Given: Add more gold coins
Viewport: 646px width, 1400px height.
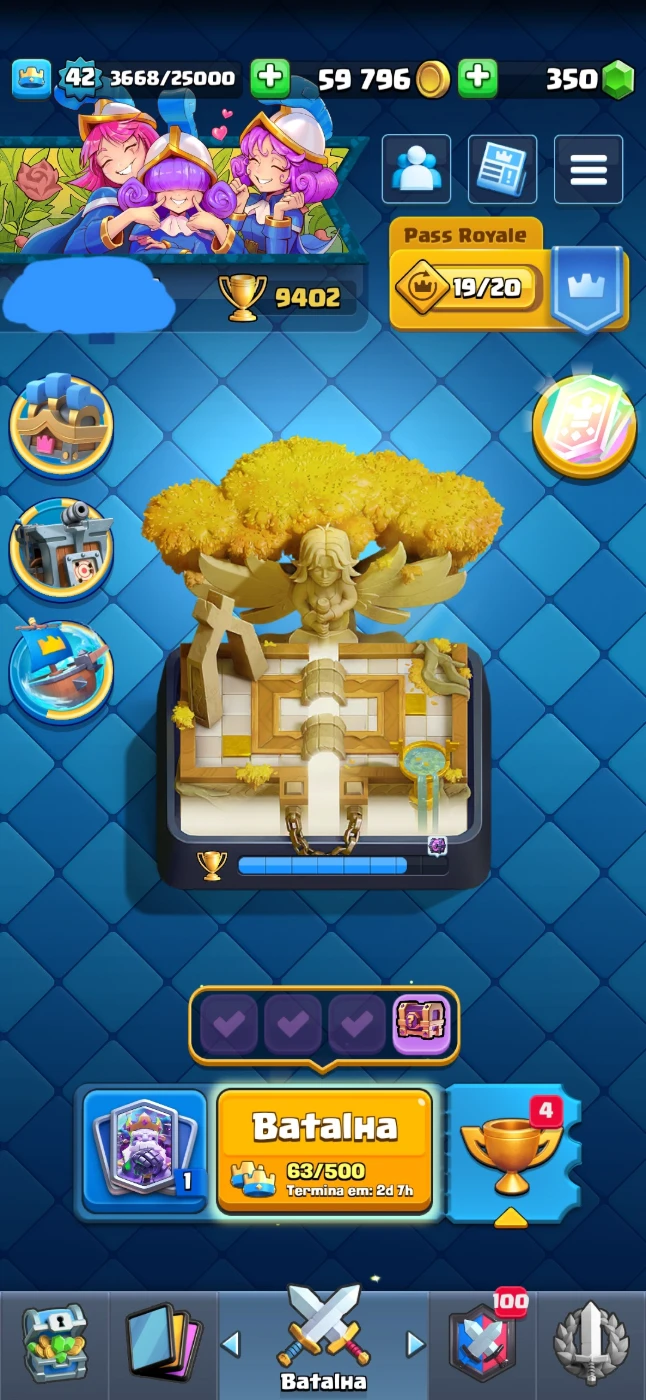Looking at the screenshot, I should click(x=270, y=79).
